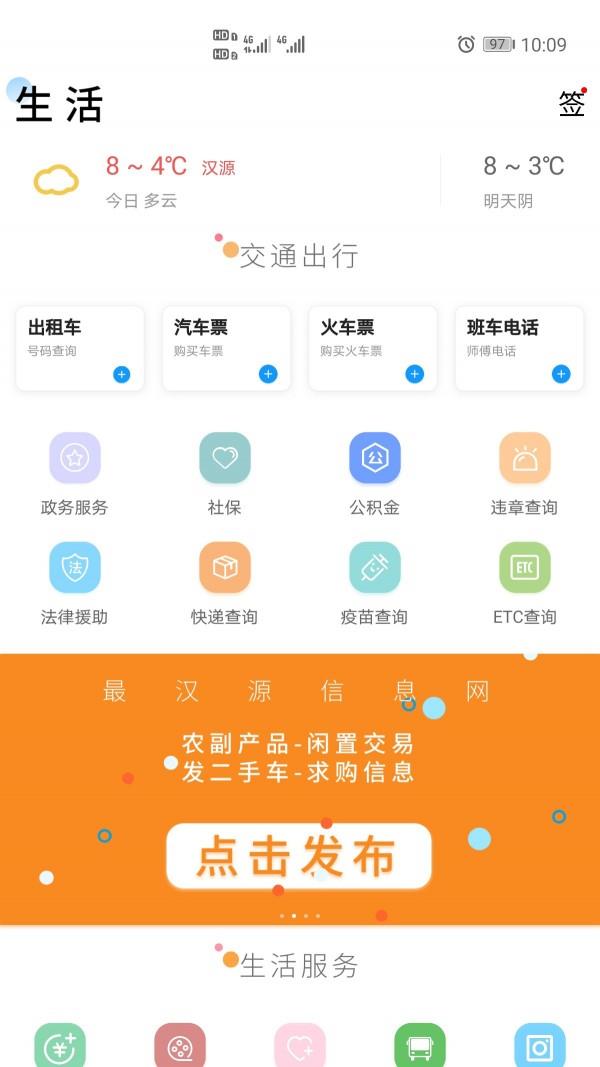
Task: Open 疫苗查询 vaccine lookup
Action: tap(374, 568)
